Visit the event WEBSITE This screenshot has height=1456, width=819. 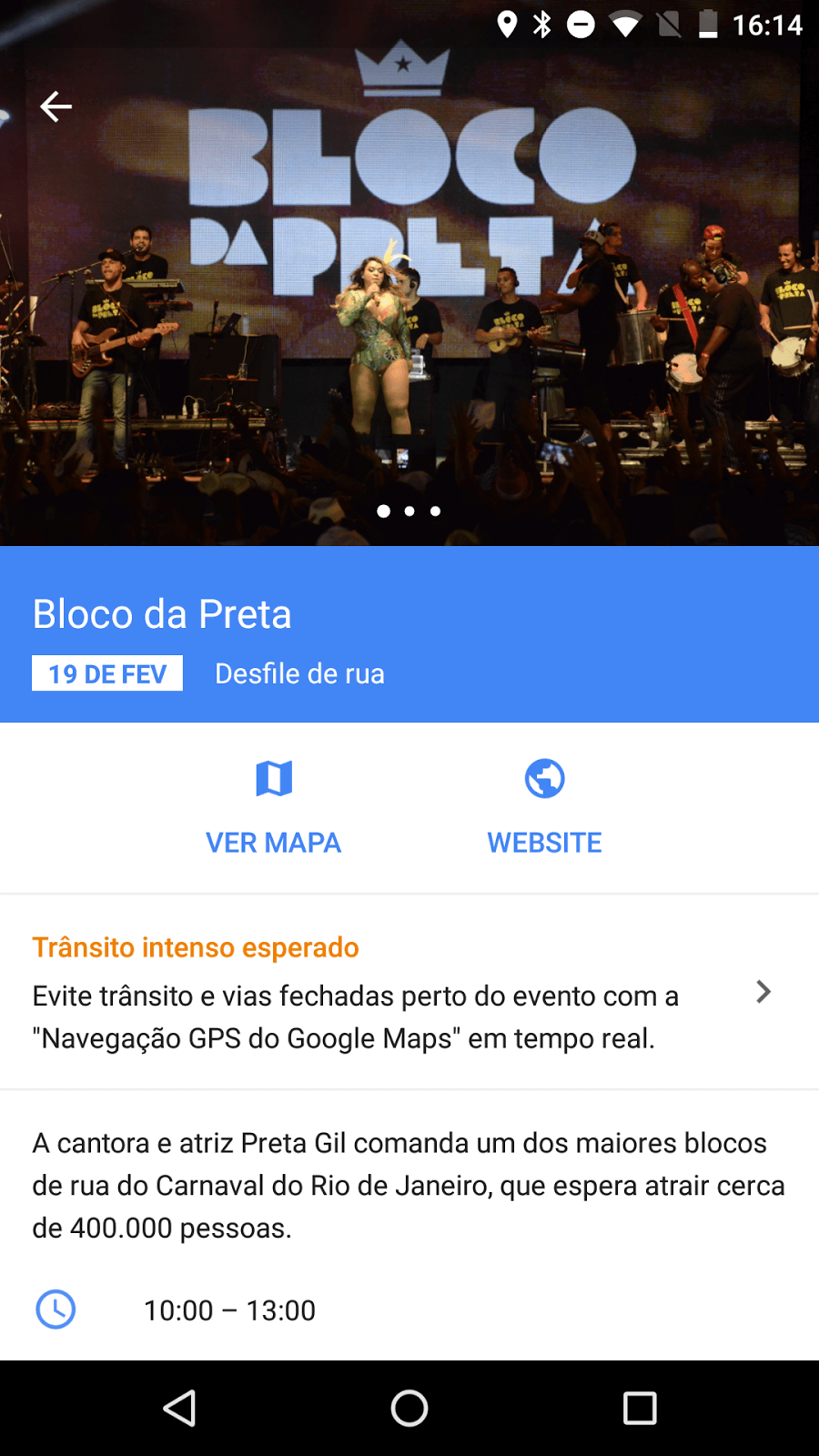click(x=544, y=807)
